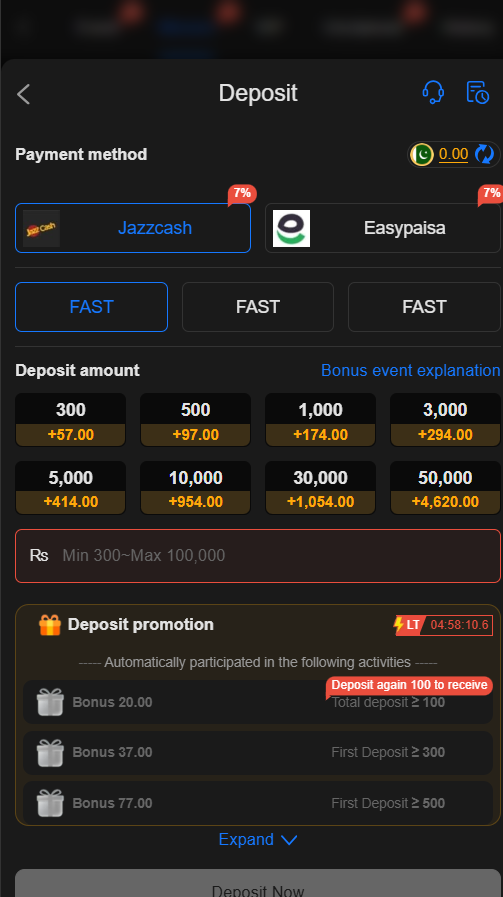Choose the 3,000 deposit amount
Image resolution: width=503 pixels, height=897 pixels.
[x=445, y=420]
